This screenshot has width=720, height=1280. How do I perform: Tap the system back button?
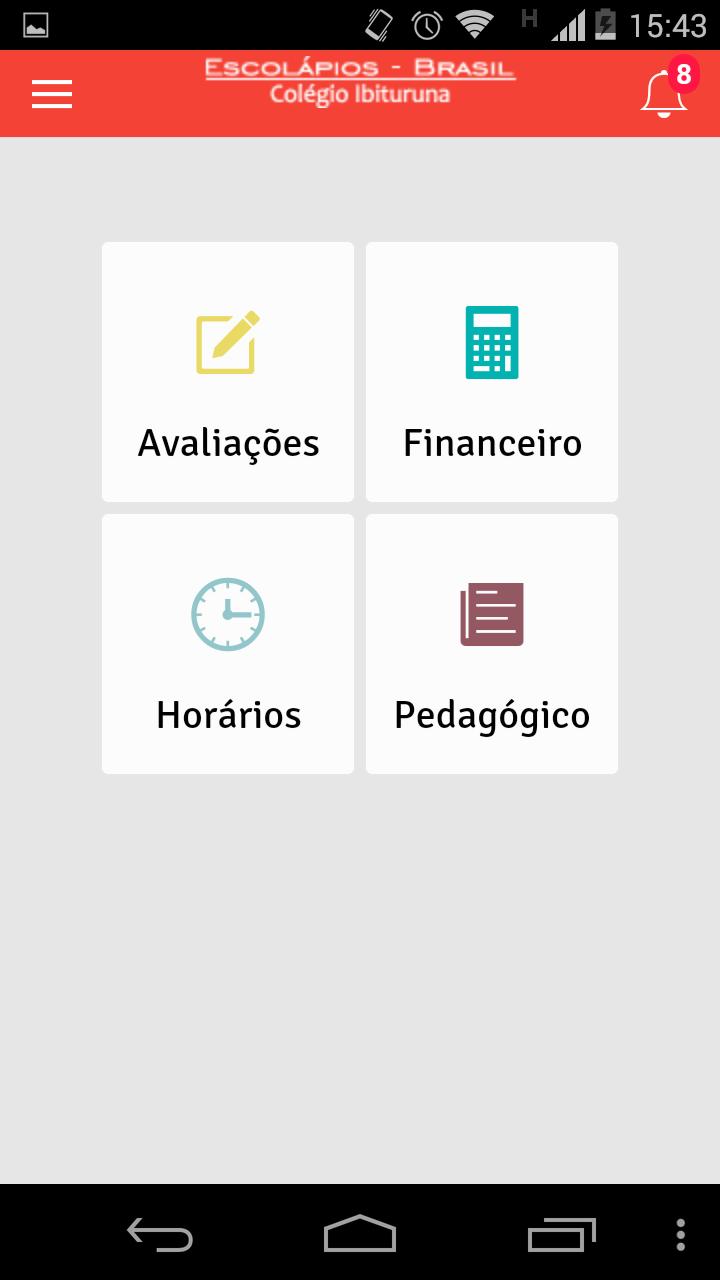pyautogui.click(x=160, y=1234)
